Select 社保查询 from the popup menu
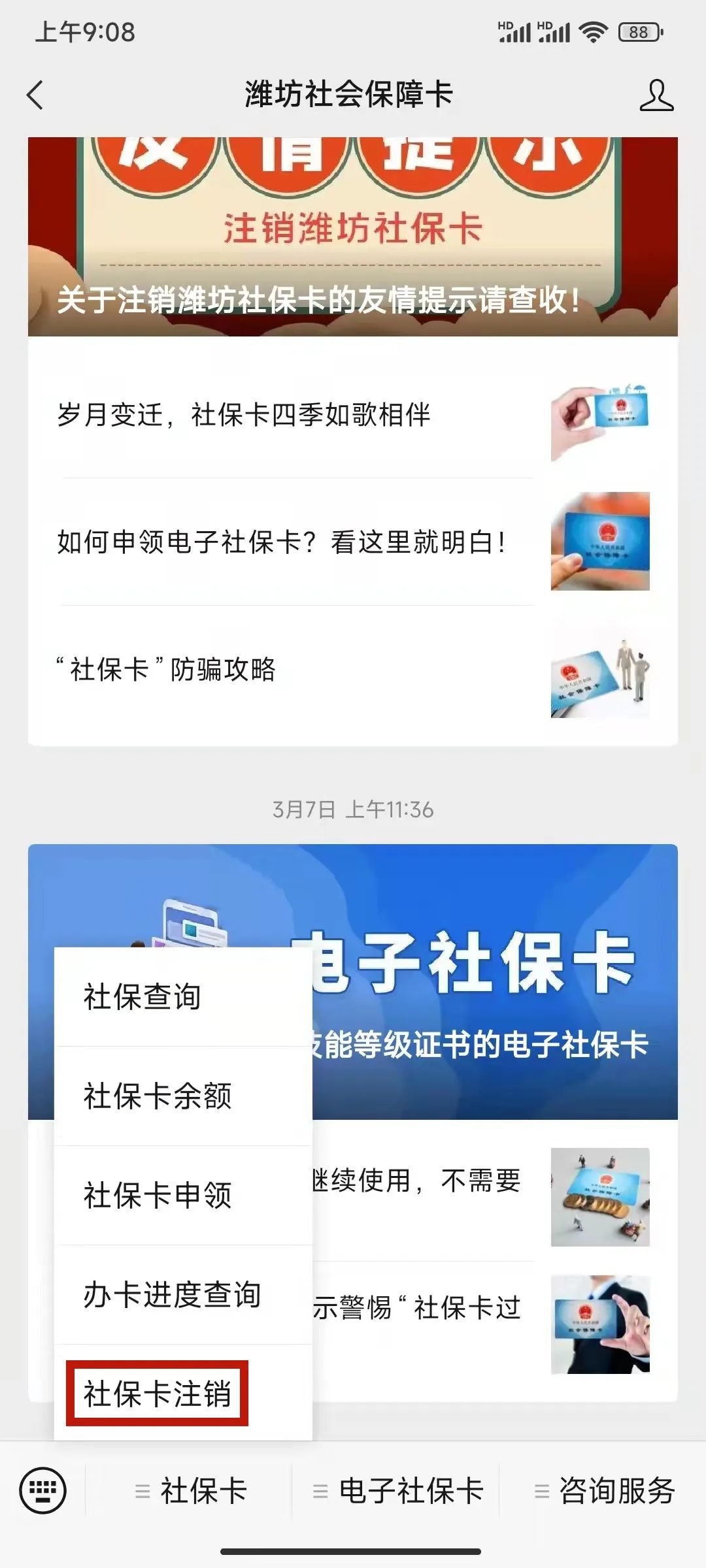 [x=183, y=997]
